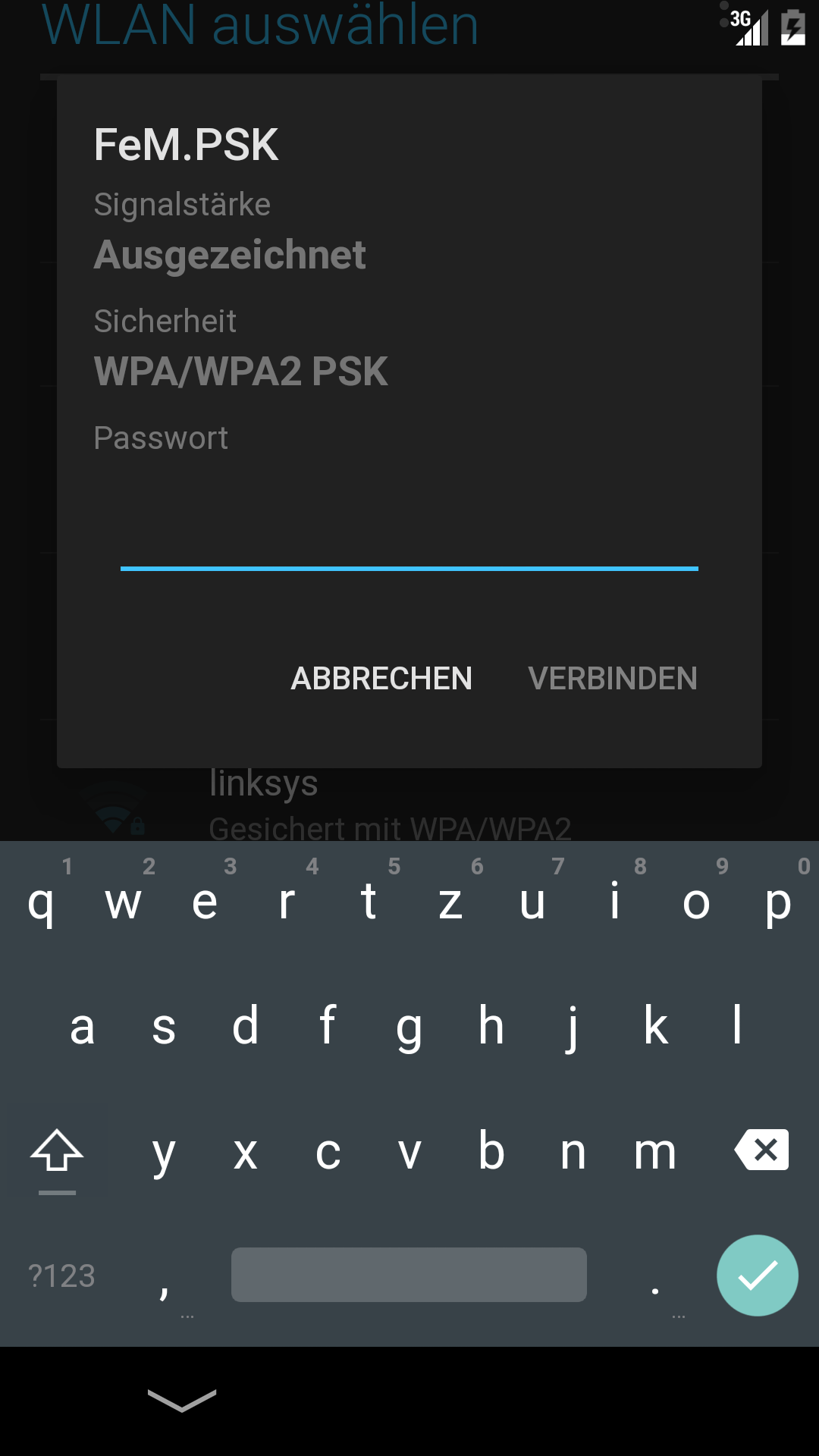Tap the backspace key
Image resolution: width=819 pixels, height=1456 pixels.
[x=761, y=1150]
